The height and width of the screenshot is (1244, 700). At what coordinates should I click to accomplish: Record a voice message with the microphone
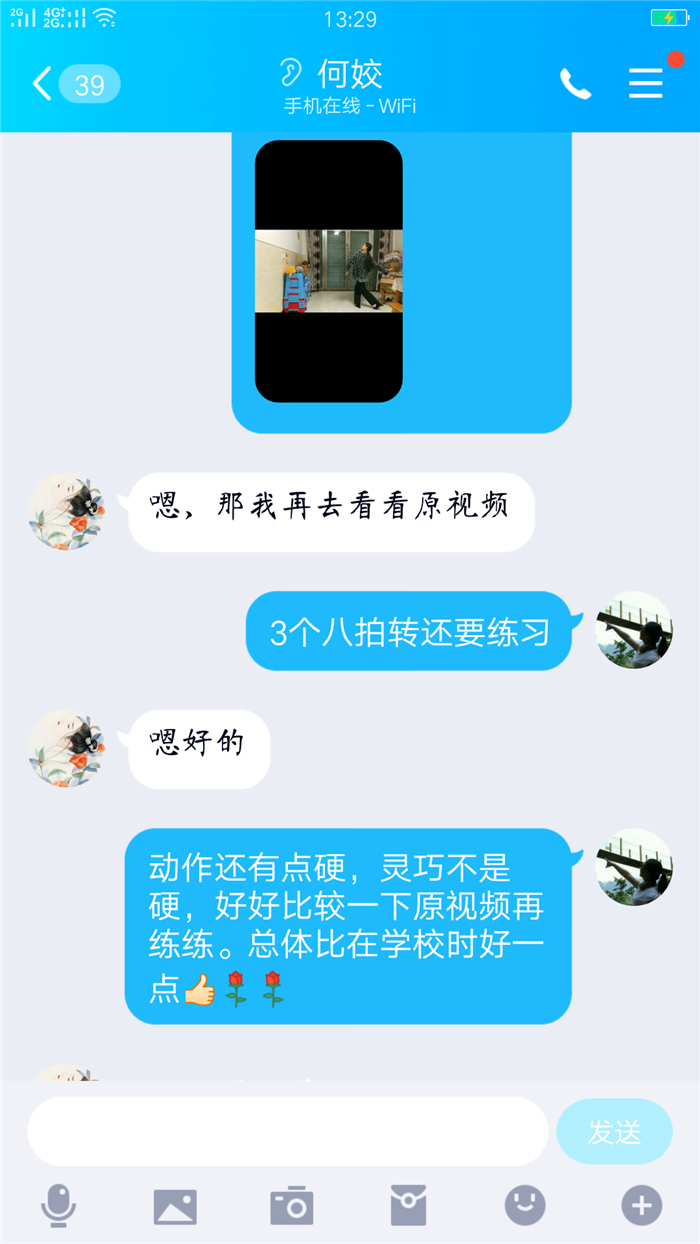point(58,1206)
